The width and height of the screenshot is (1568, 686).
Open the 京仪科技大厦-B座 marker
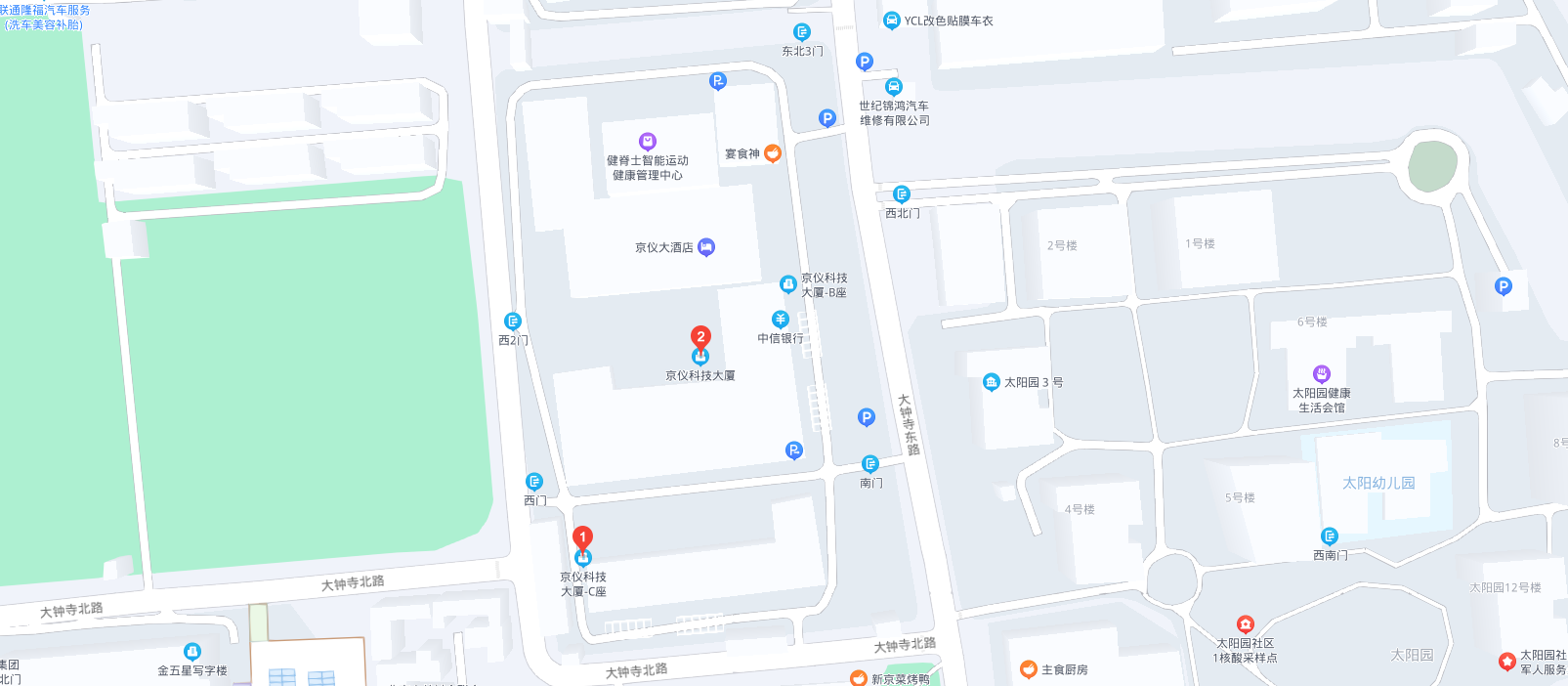[788, 284]
